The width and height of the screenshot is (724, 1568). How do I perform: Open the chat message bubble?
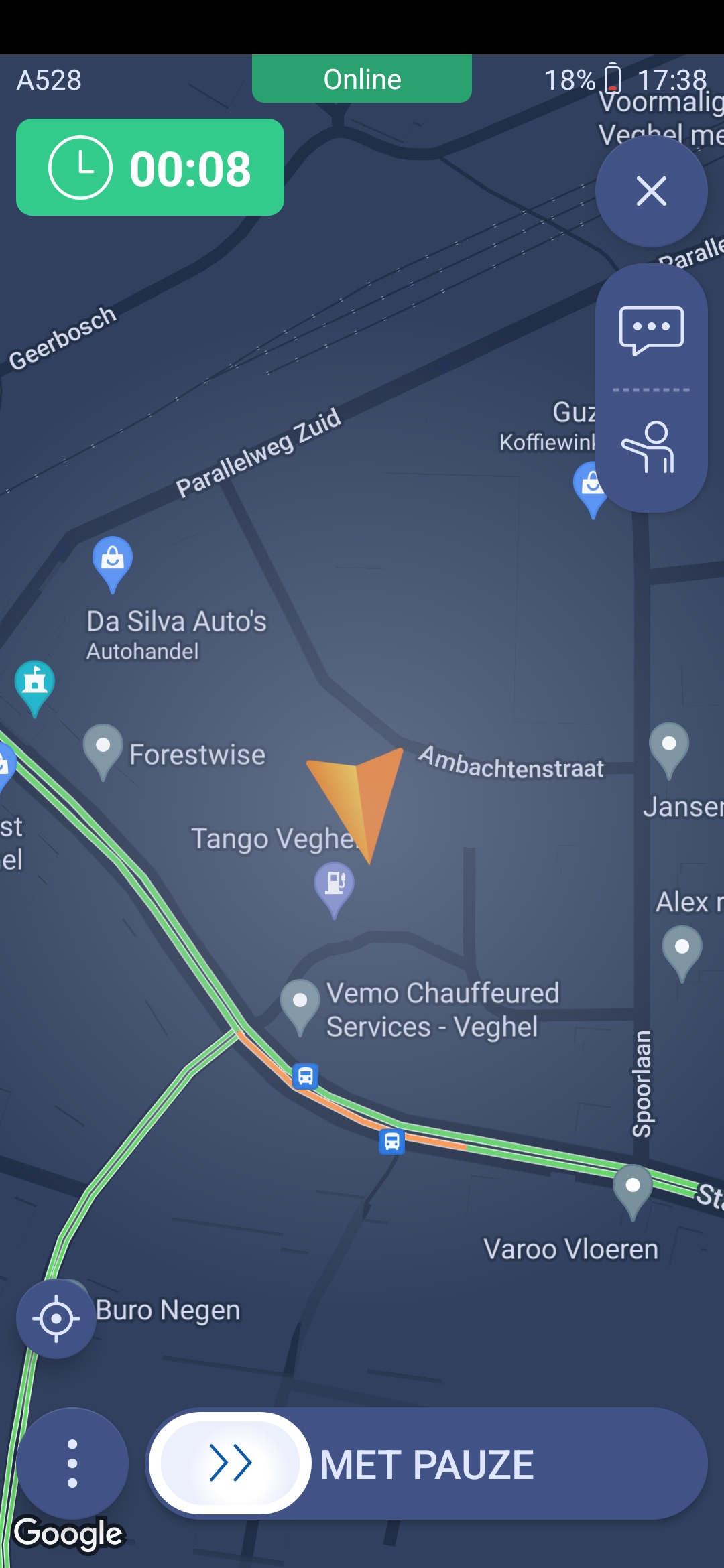point(651,330)
